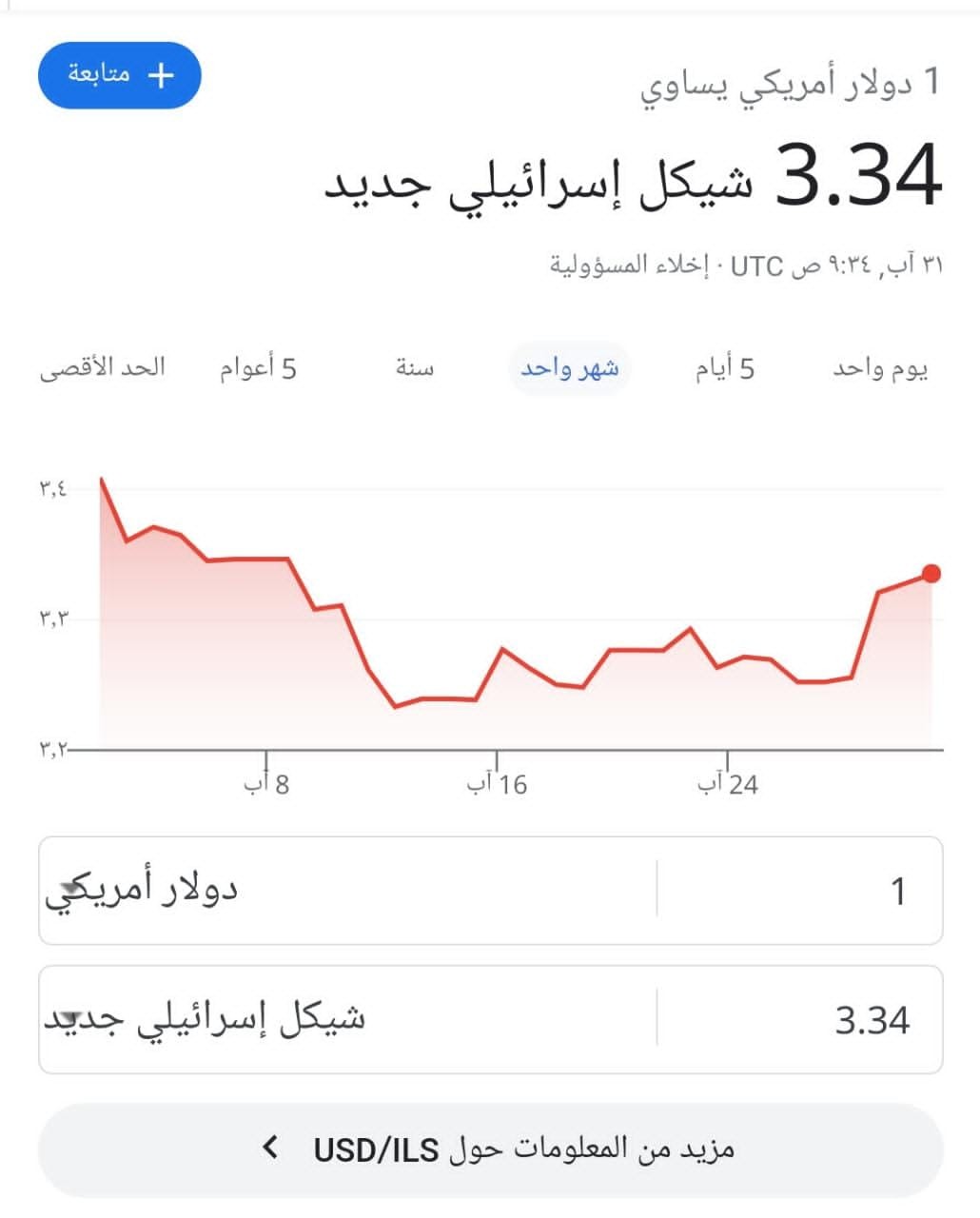Viewport: 980px width, 1218px height.
Task: Select the شهر واحد chart range
Action: [x=570, y=368]
